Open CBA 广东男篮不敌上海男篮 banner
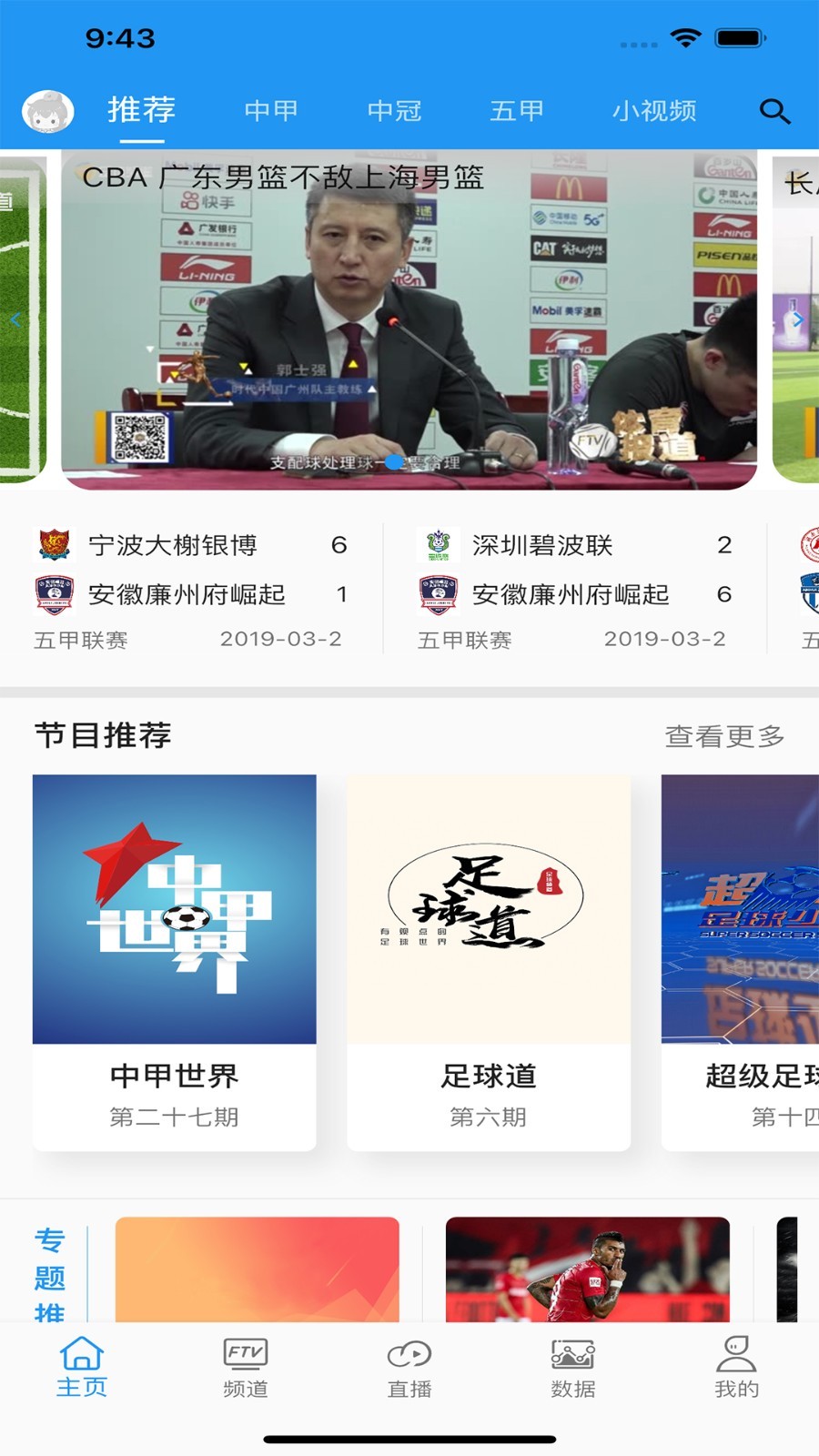819x1456 pixels. (409, 318)
